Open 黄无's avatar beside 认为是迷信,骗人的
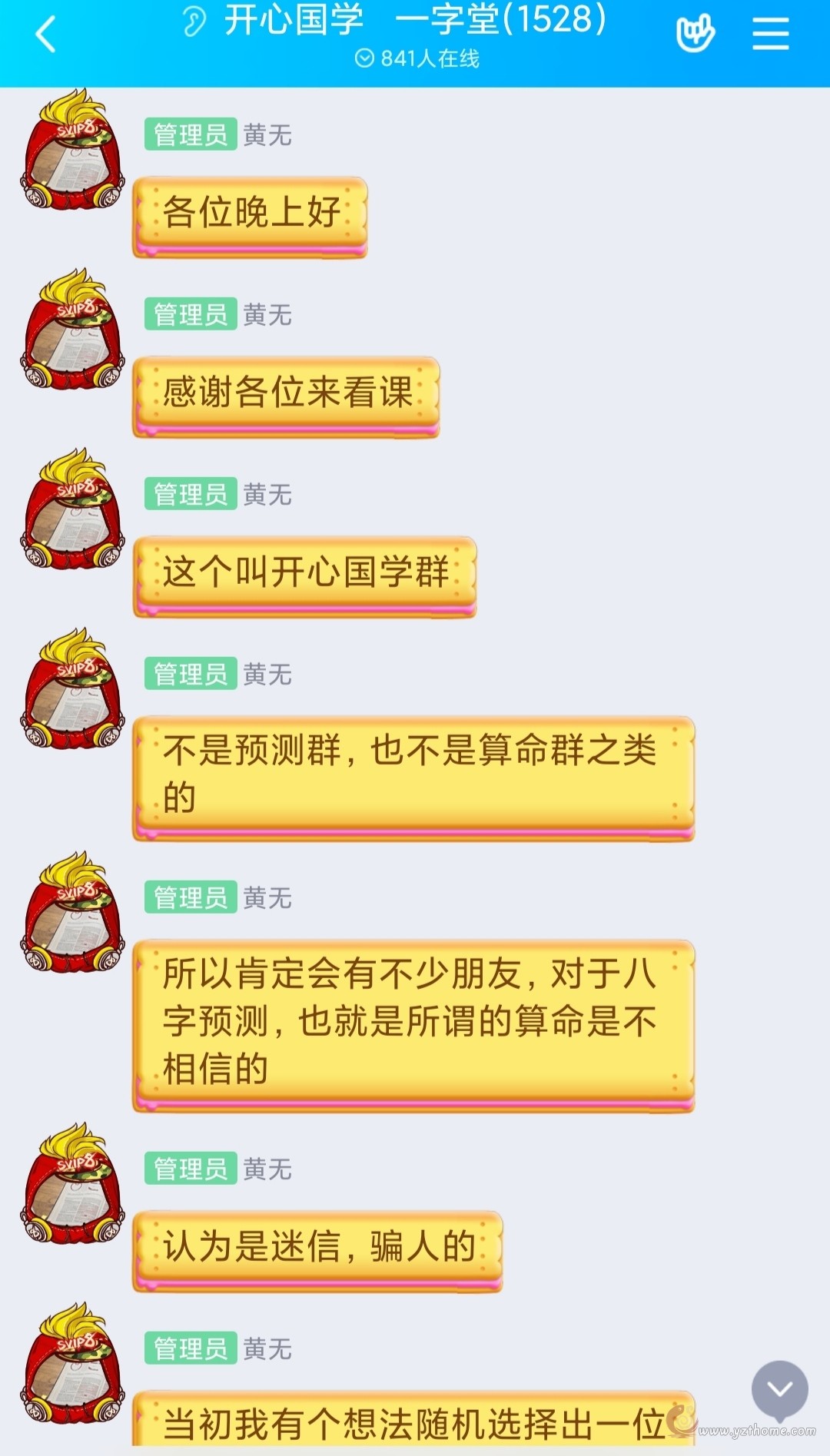The height and width of the screenshot is (1456, 830). pyautogui.click(x=72, y=1184)
